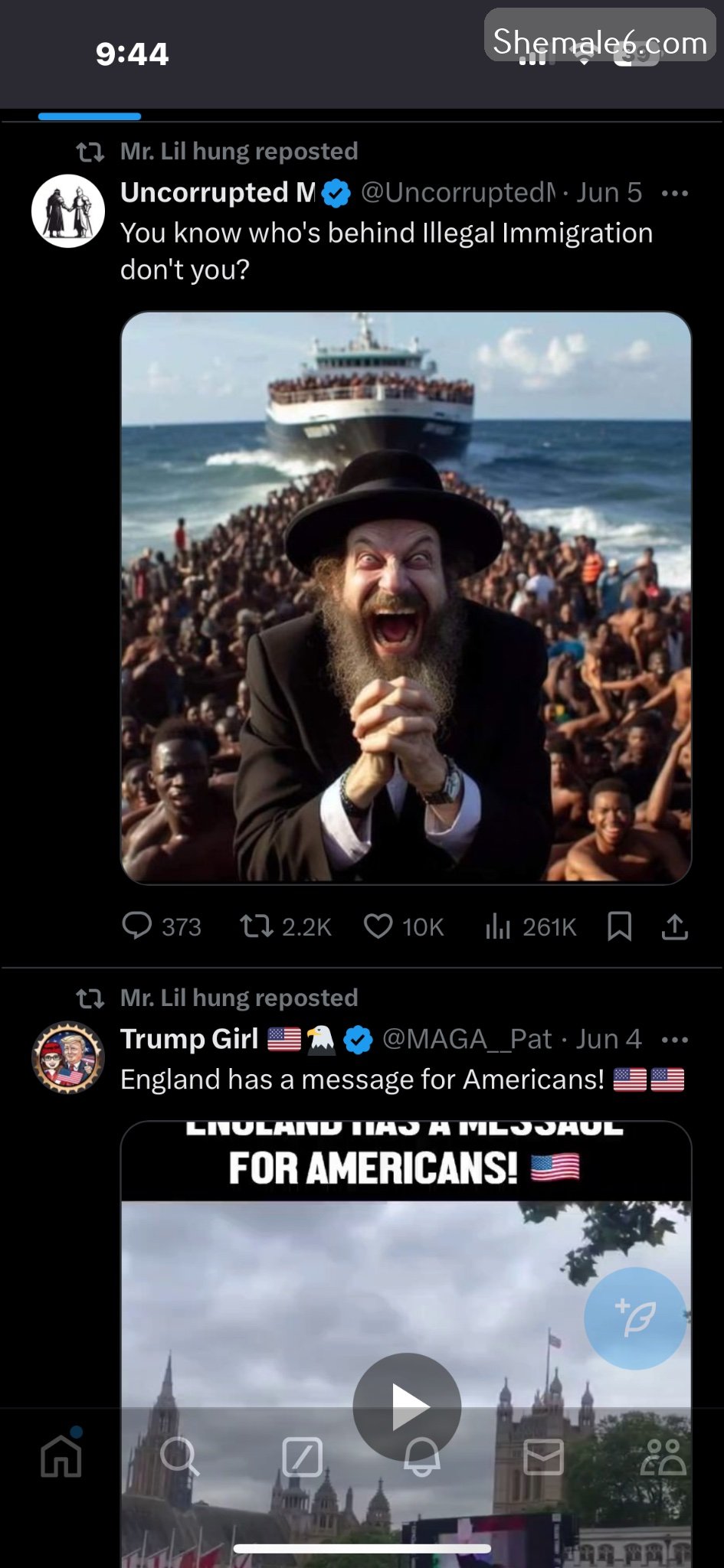Go to the Home tab
This screenshot has width=724, height=1568.
pyautogui.click(x=61, y=1456)
